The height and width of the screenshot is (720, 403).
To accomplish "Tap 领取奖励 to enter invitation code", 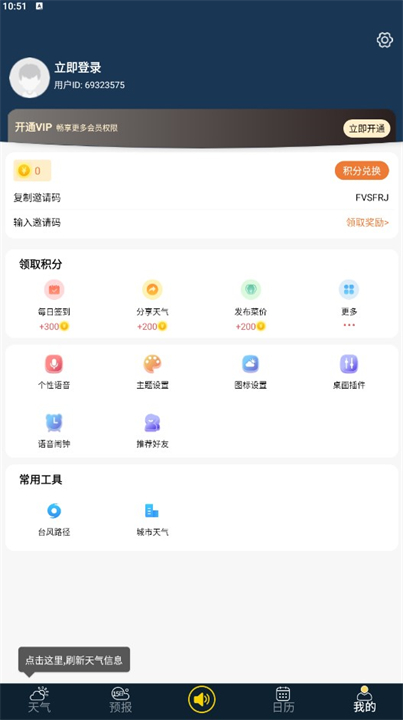I will click(x=367, y=223).
